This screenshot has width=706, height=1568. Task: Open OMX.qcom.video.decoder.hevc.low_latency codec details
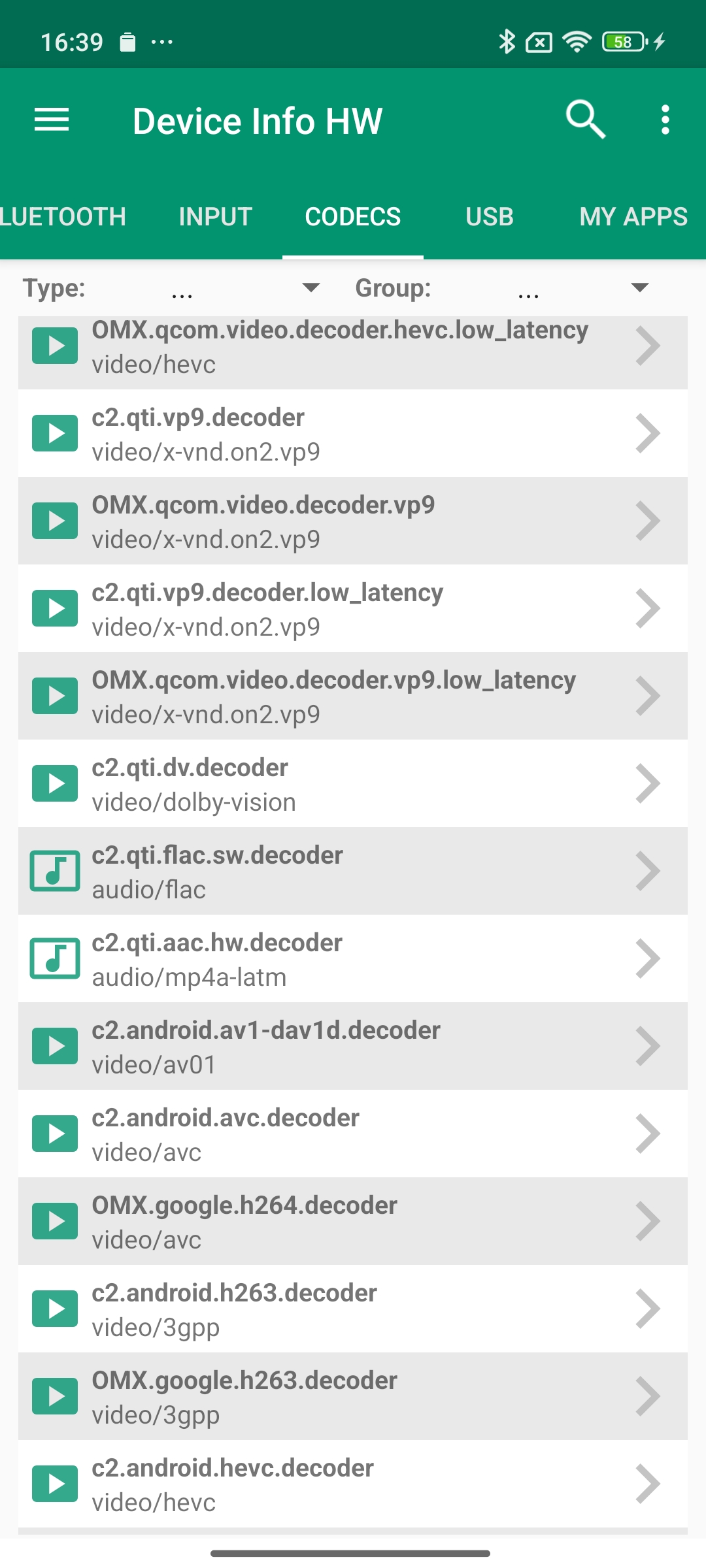tap(353, 347)
